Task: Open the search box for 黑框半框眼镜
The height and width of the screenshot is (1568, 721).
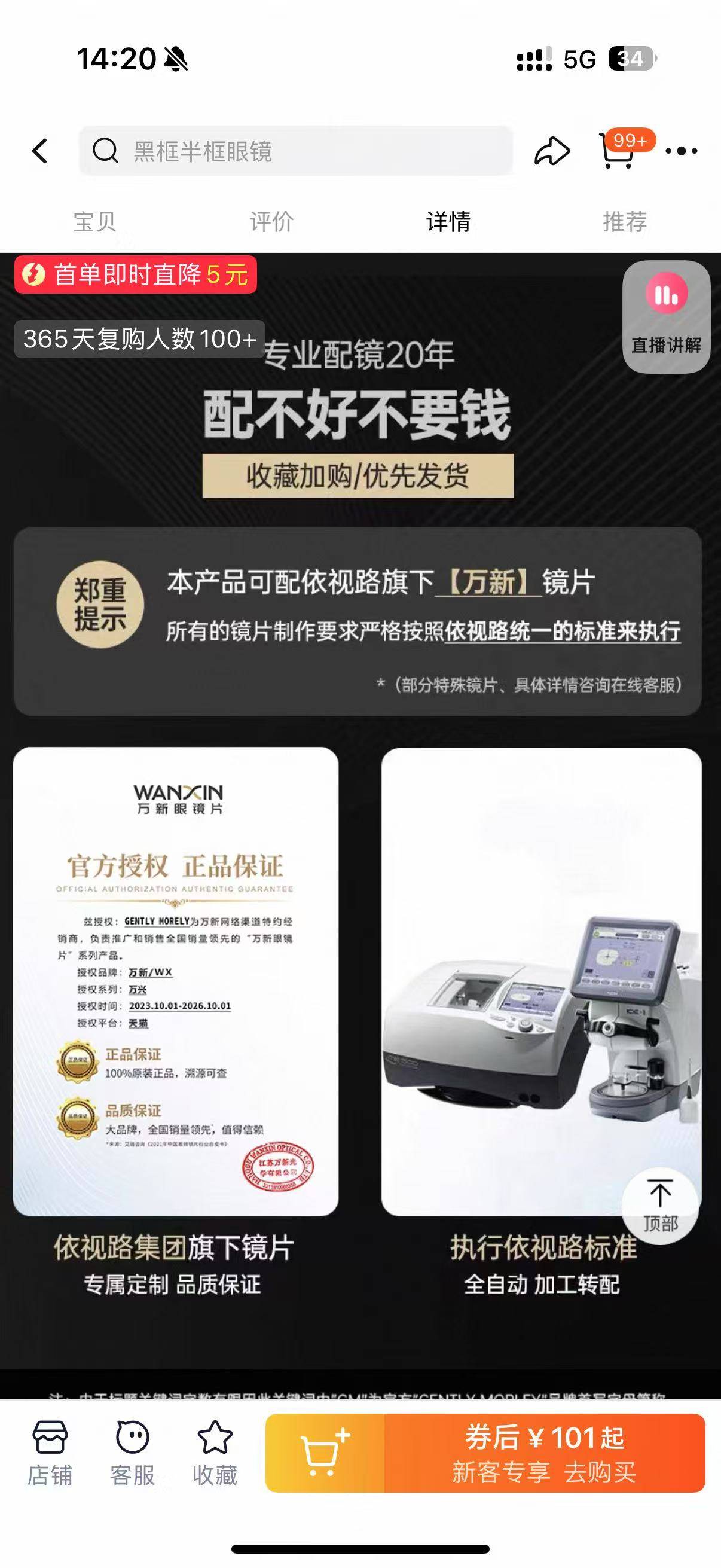Action: point(295,151)
